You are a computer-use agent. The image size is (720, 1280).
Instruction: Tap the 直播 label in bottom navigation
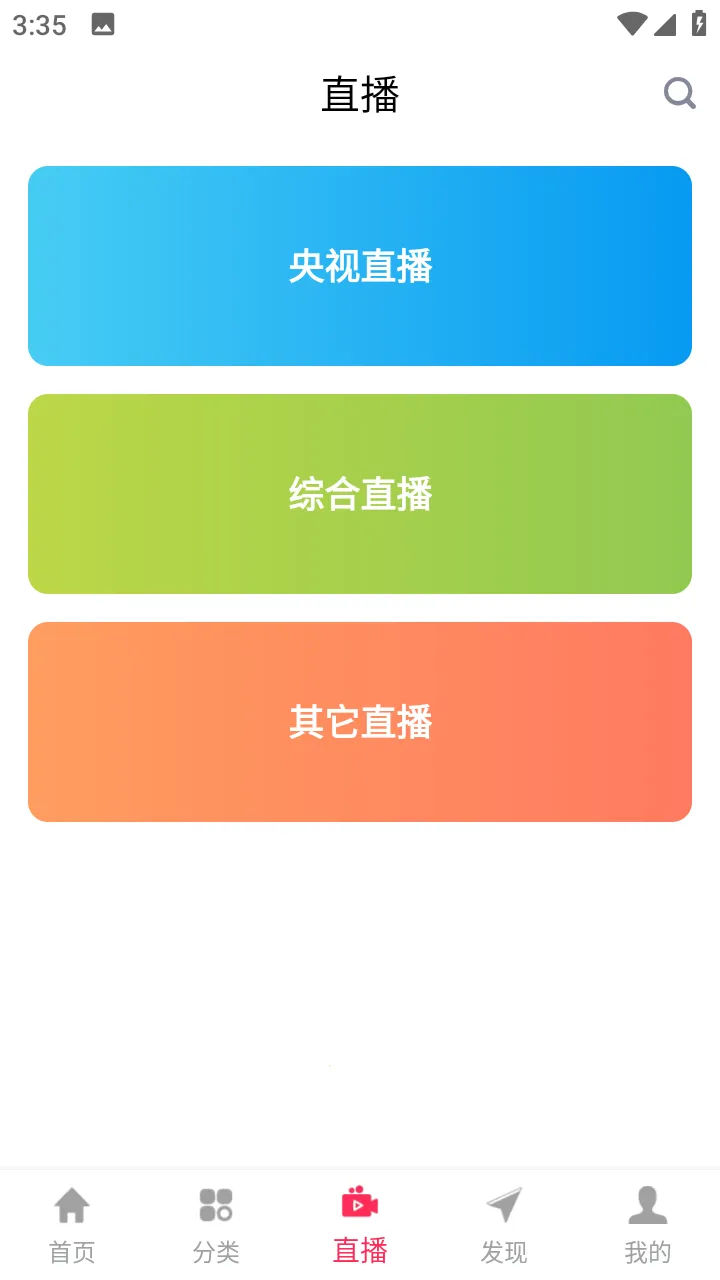[x=359, y=1250]
